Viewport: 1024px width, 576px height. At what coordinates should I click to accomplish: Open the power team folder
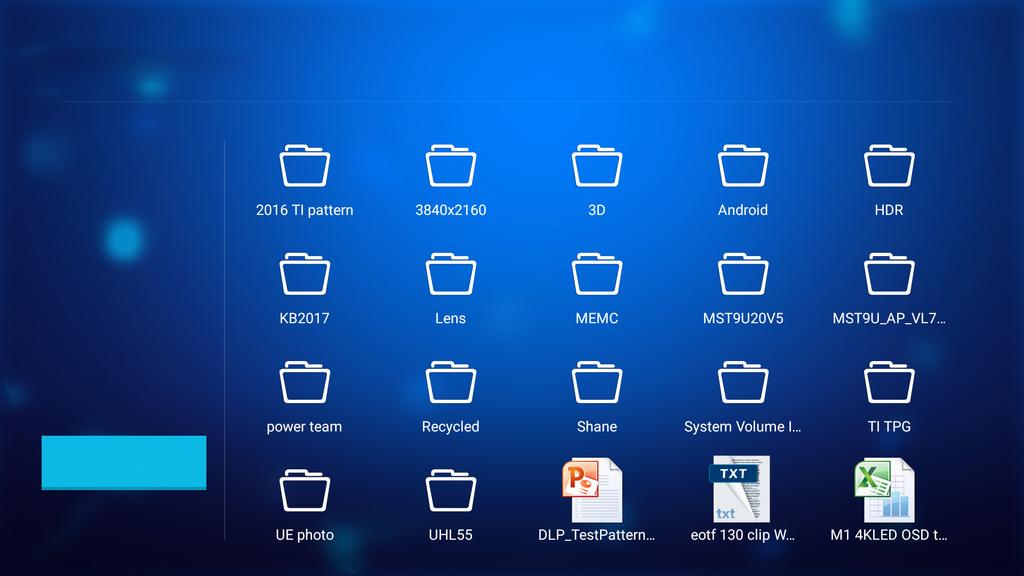point(305,383)
